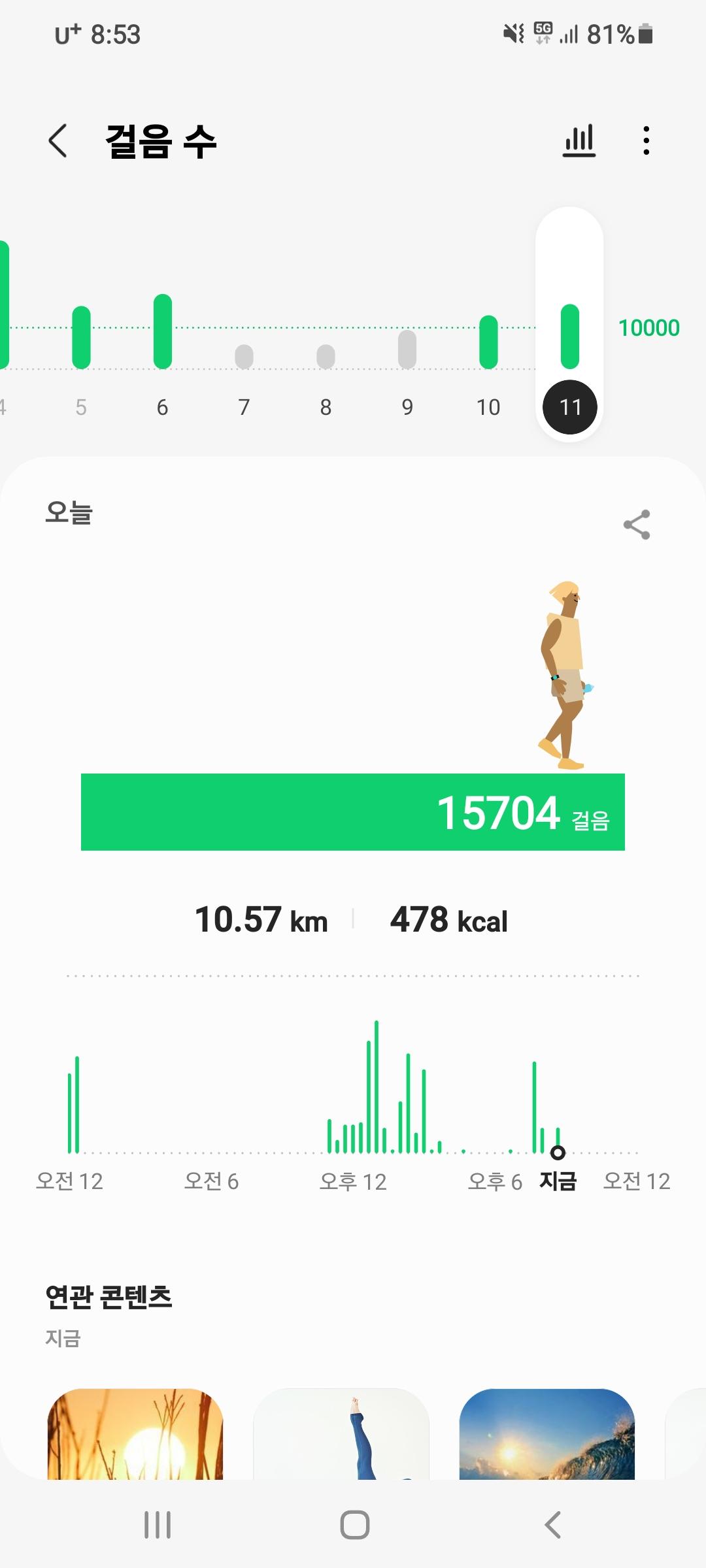
Task: Open recent apps from the navigation bar
Action: pyautogui.click(x=158, y=1525)
